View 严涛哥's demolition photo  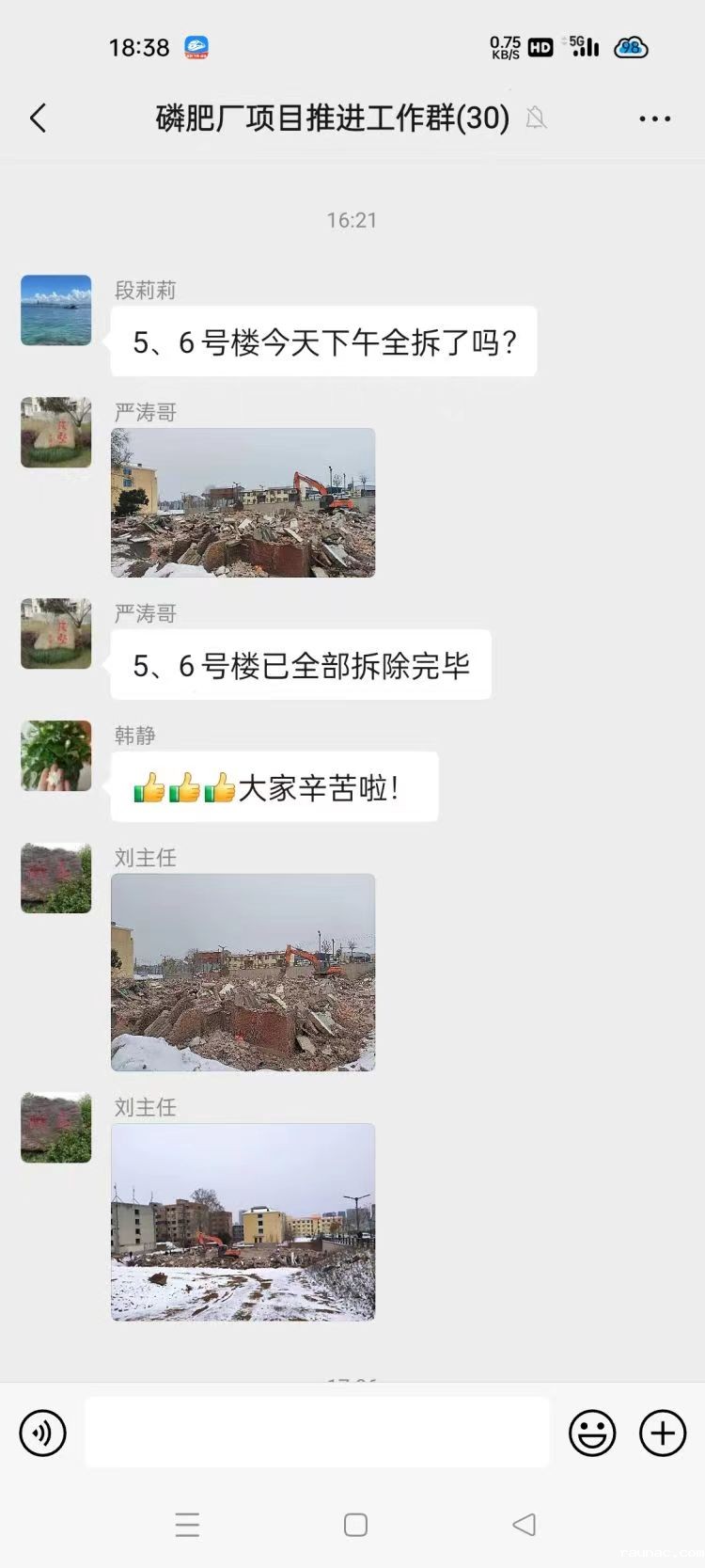click(243, 502)
